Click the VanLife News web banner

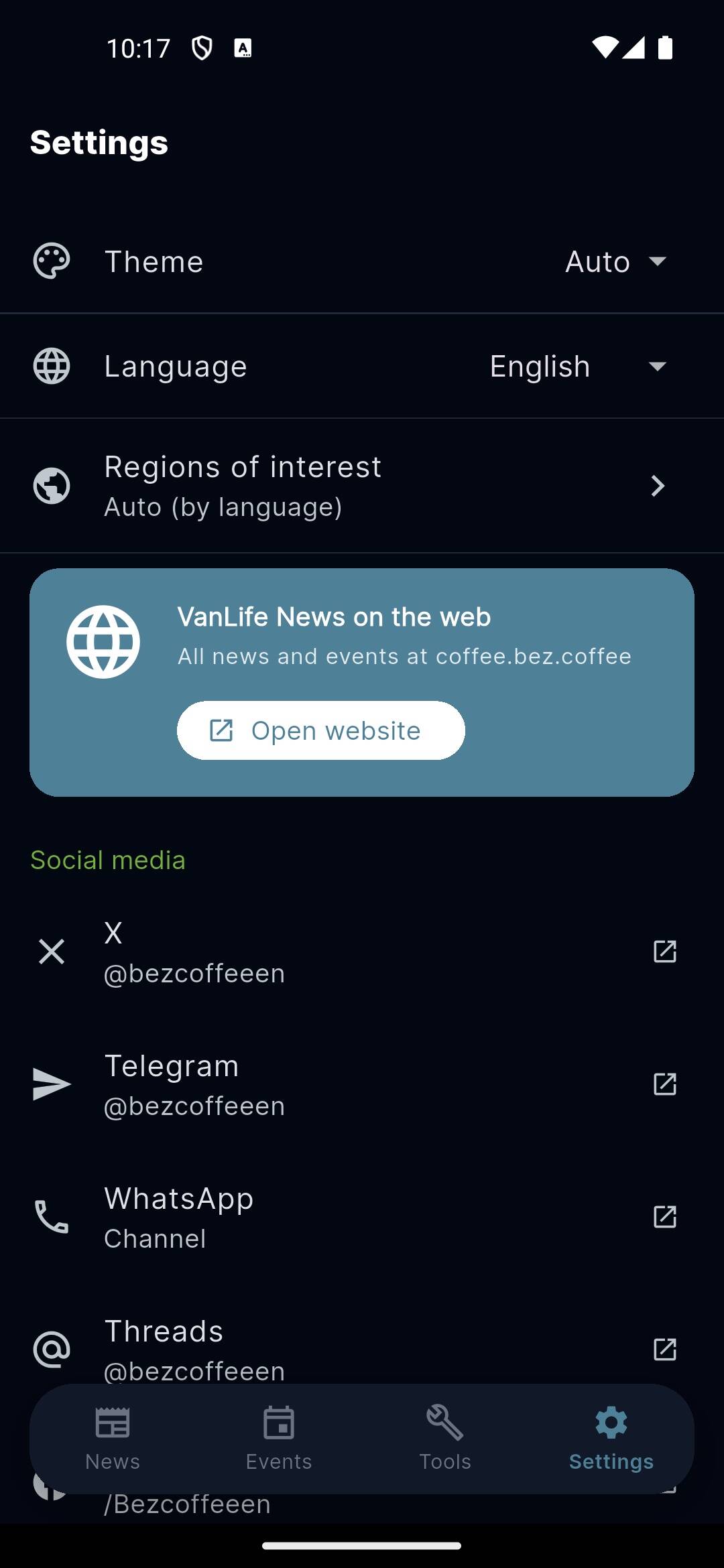(x=362, y=680)
